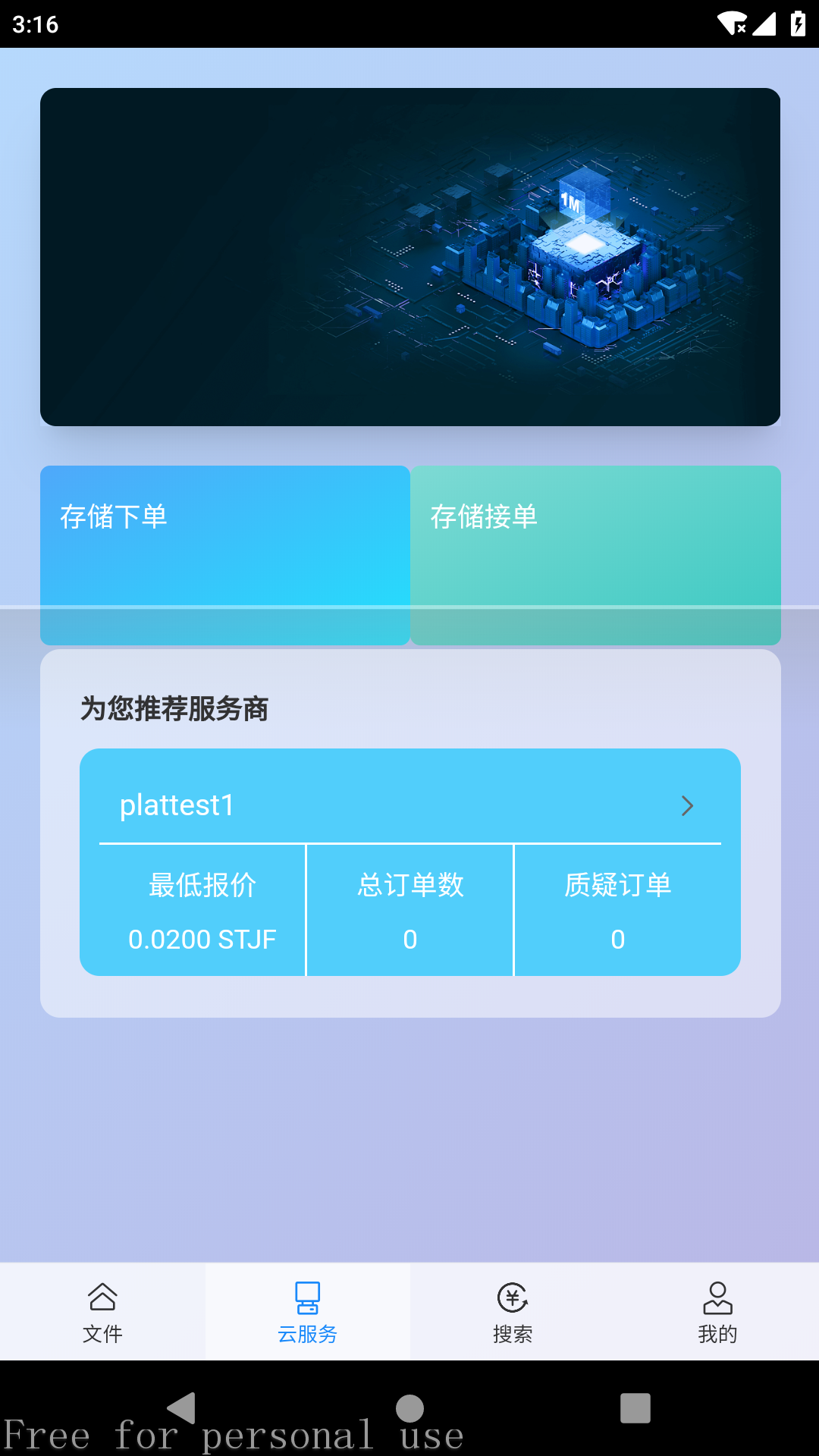The height and width of the screenshot is (1456, 819).
Task: Switch to the 文件 tab
Action: click(x=102, y=1312)
